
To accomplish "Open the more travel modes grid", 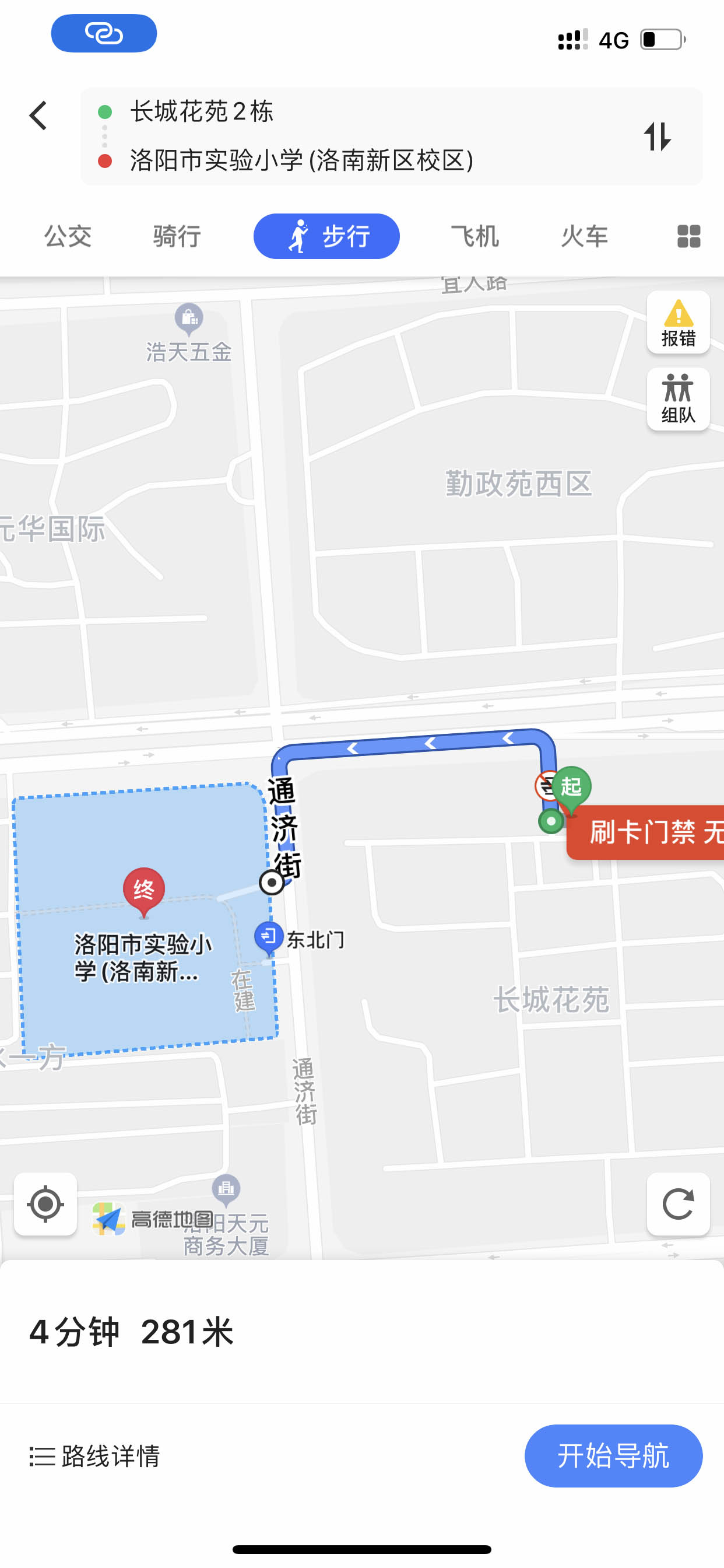I will [688, 236].
